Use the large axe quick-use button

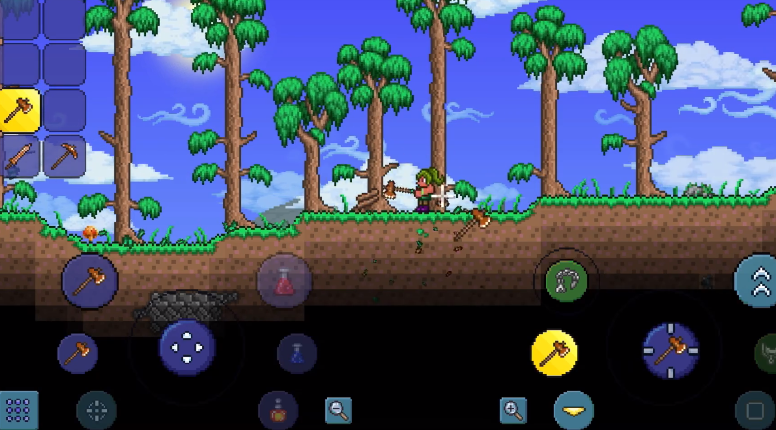[x=90, y=280]
